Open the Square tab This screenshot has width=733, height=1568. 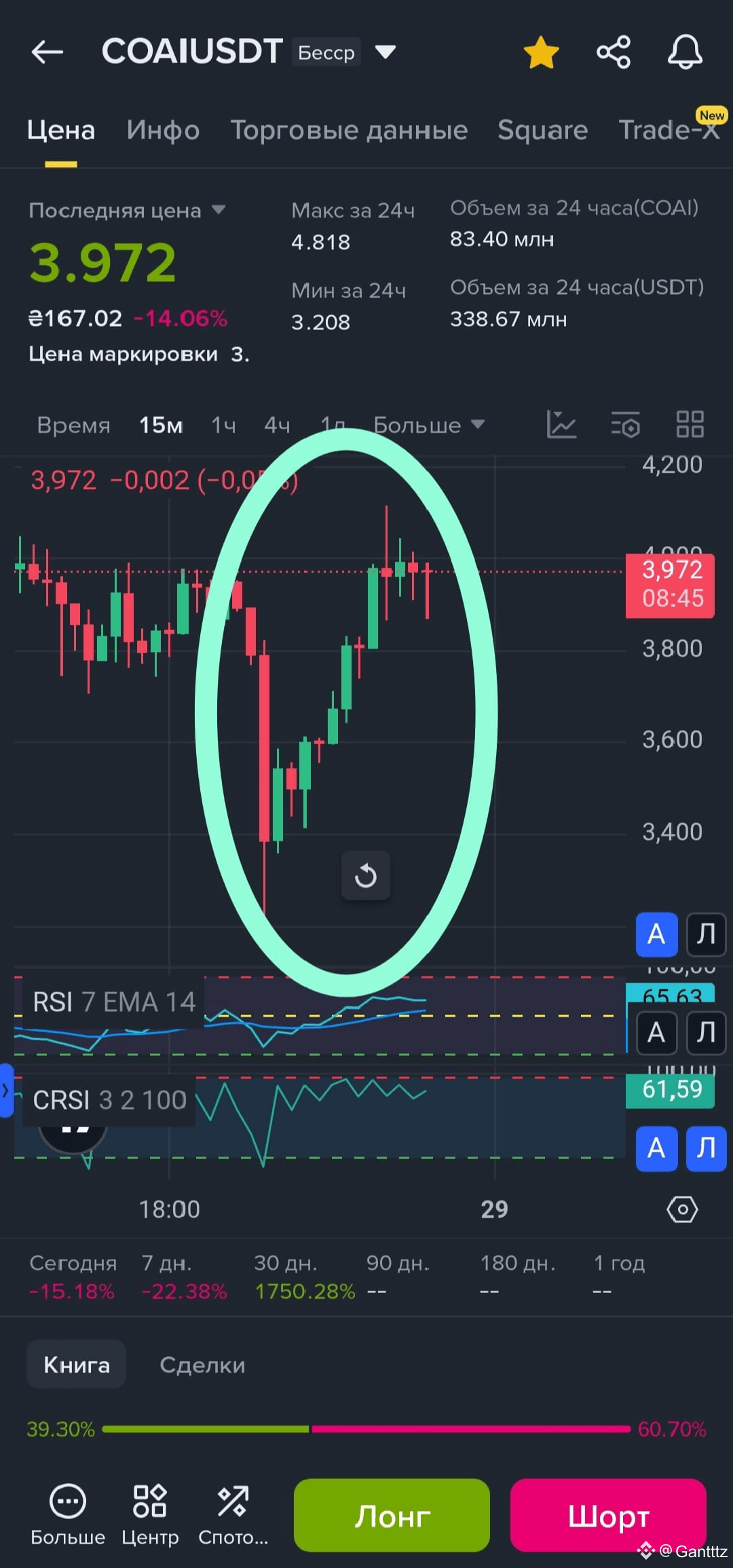[542, 130]
